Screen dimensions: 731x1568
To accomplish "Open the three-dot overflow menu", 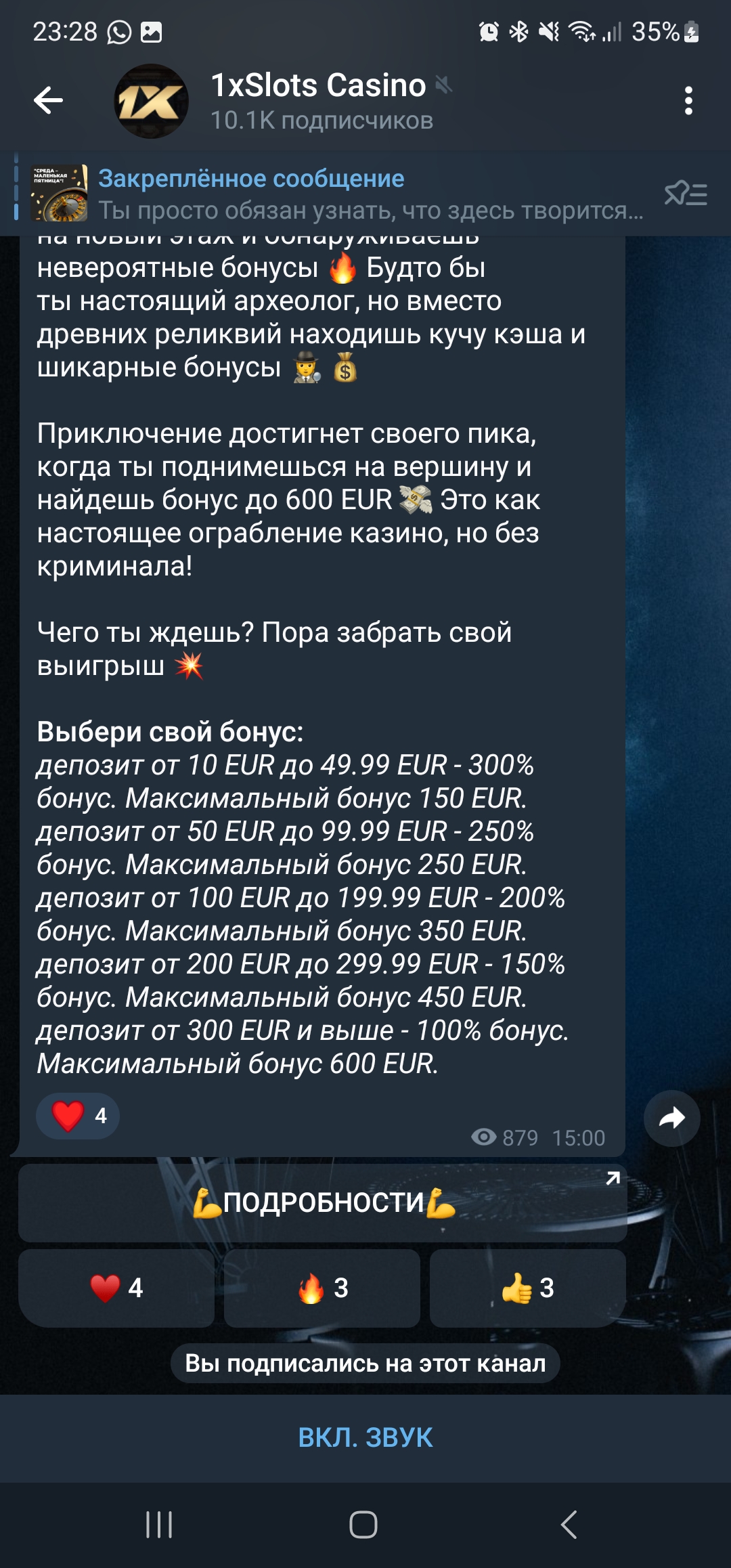I will [688, 101].
